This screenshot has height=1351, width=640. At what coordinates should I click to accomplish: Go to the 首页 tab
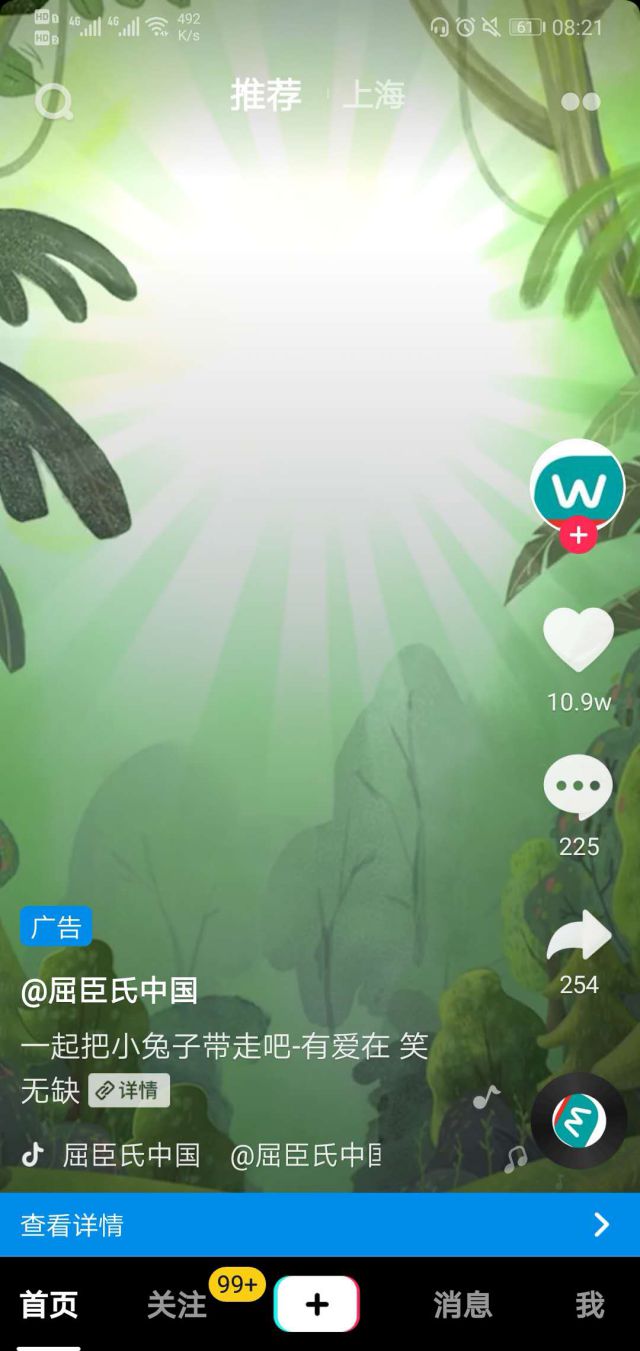pyautogui.click(x=49, y=1305)
